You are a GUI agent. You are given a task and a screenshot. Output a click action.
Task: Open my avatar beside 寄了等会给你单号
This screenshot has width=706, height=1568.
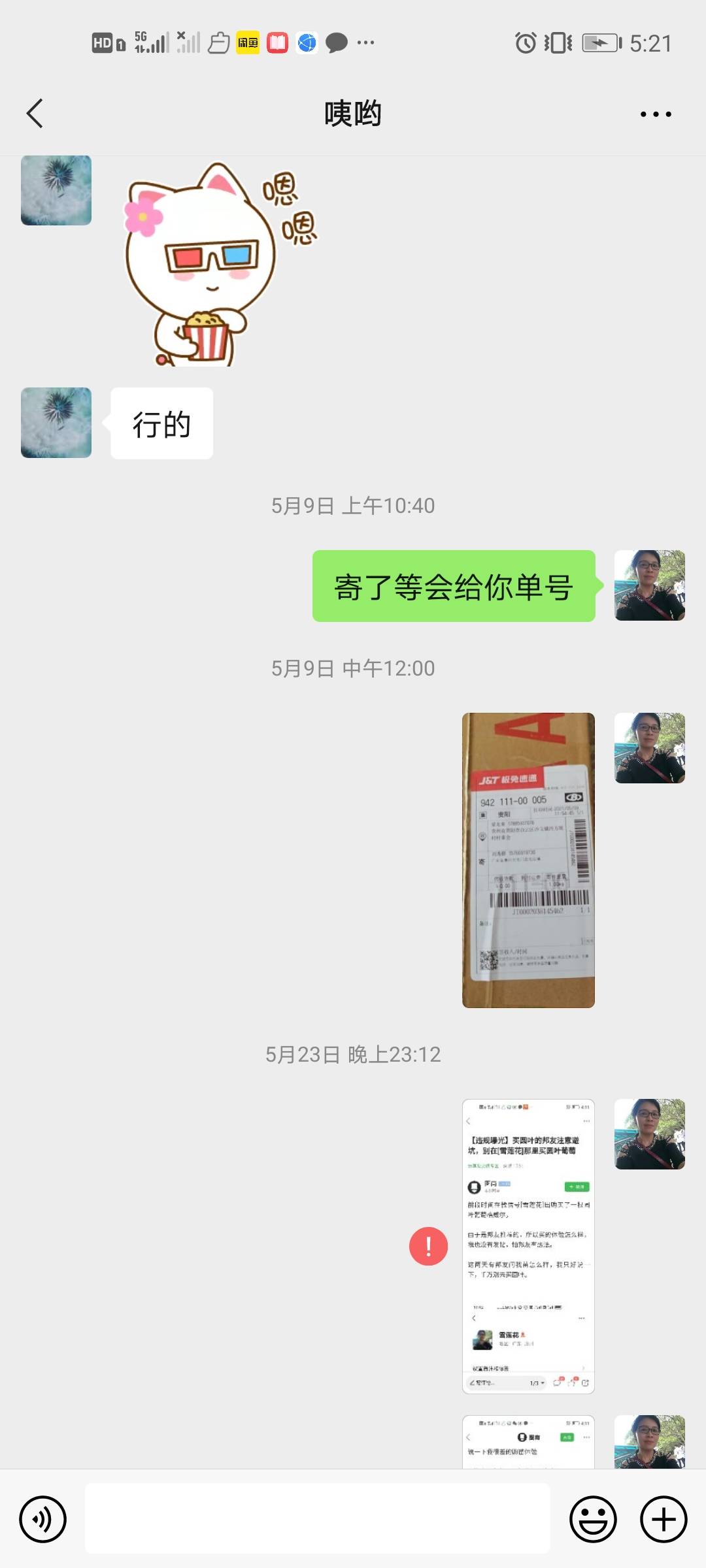coord(649,585)
